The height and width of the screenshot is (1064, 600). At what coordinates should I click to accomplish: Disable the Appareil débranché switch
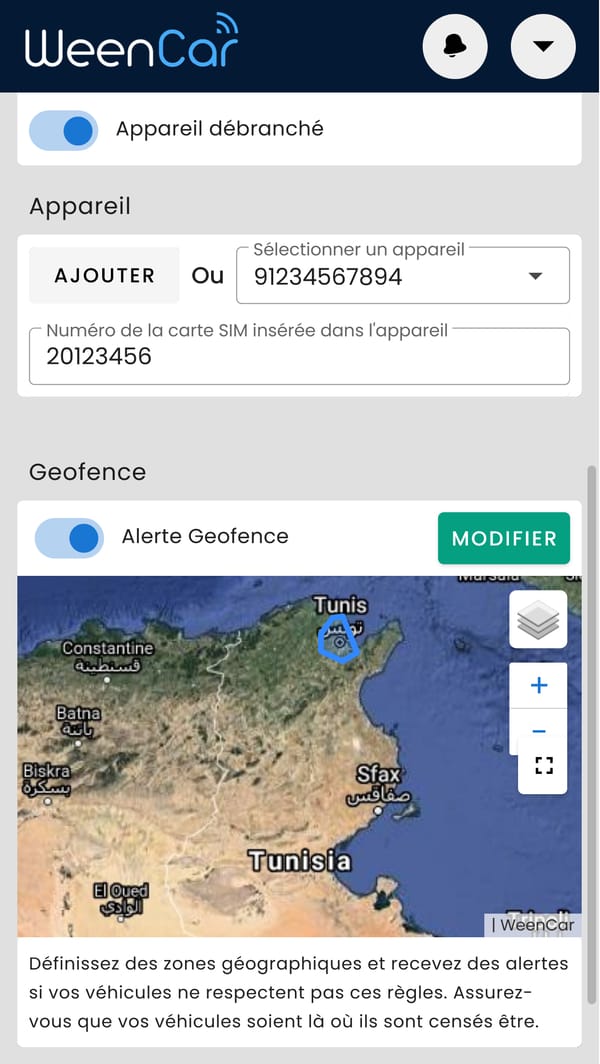pyautogui.click(x=65, y=130)
